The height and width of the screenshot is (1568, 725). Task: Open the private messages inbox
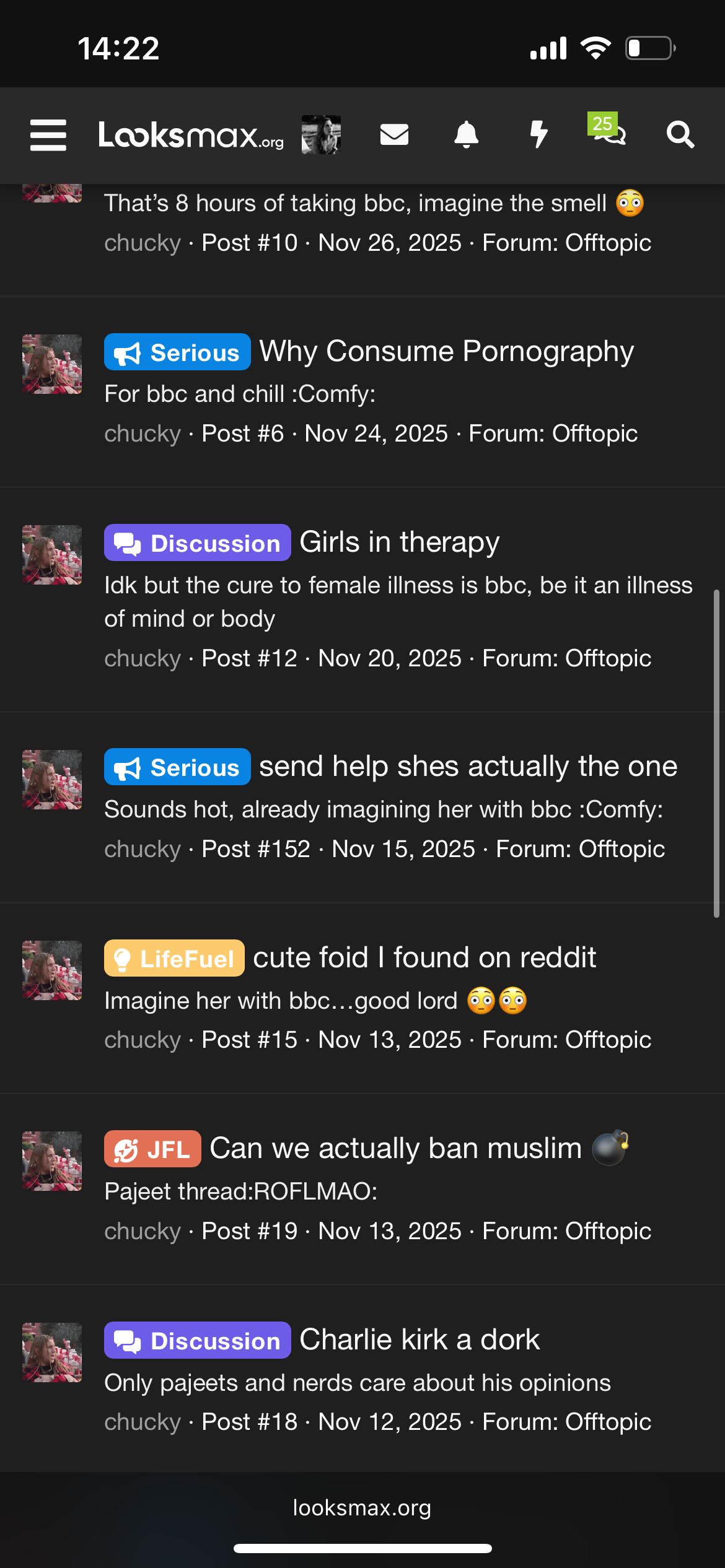pyautogui.click(x=394, y=135)
